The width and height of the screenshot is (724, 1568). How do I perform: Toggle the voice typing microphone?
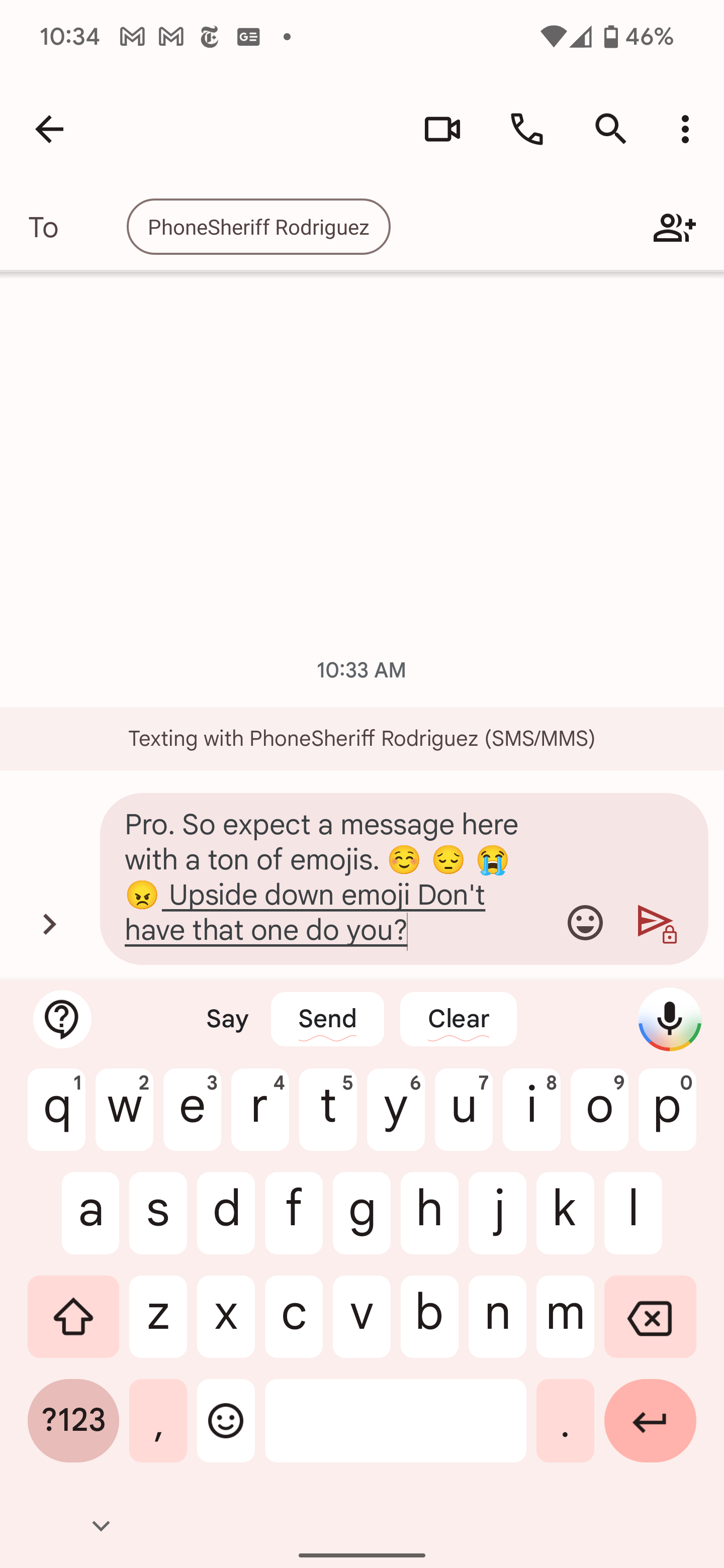[669, 1019]
